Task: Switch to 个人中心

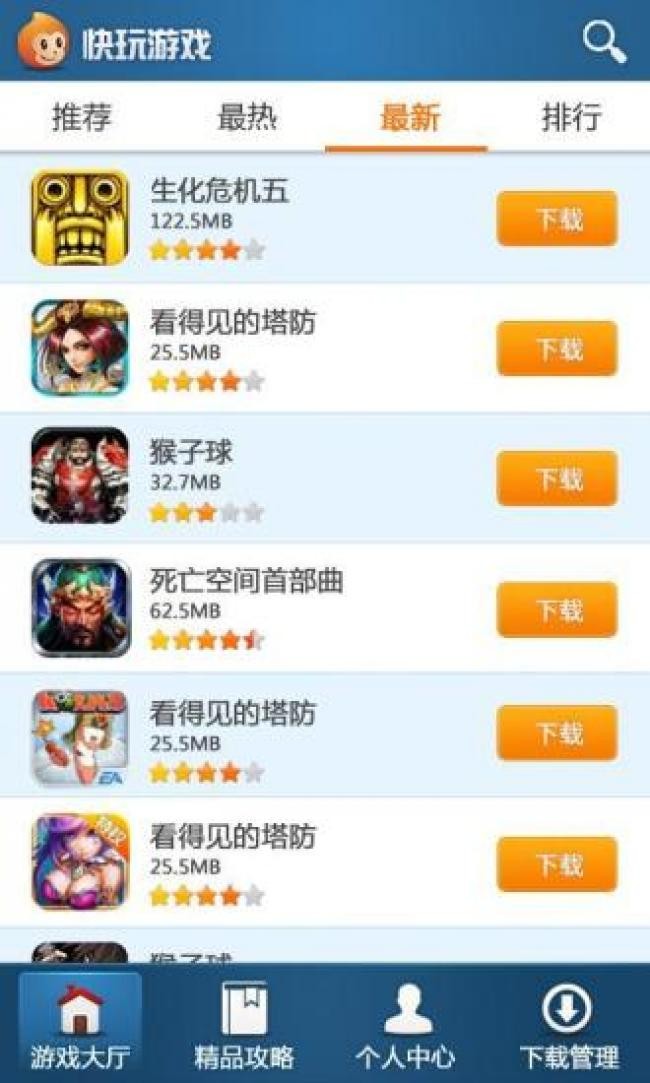Action: [x=406, y=1023]
